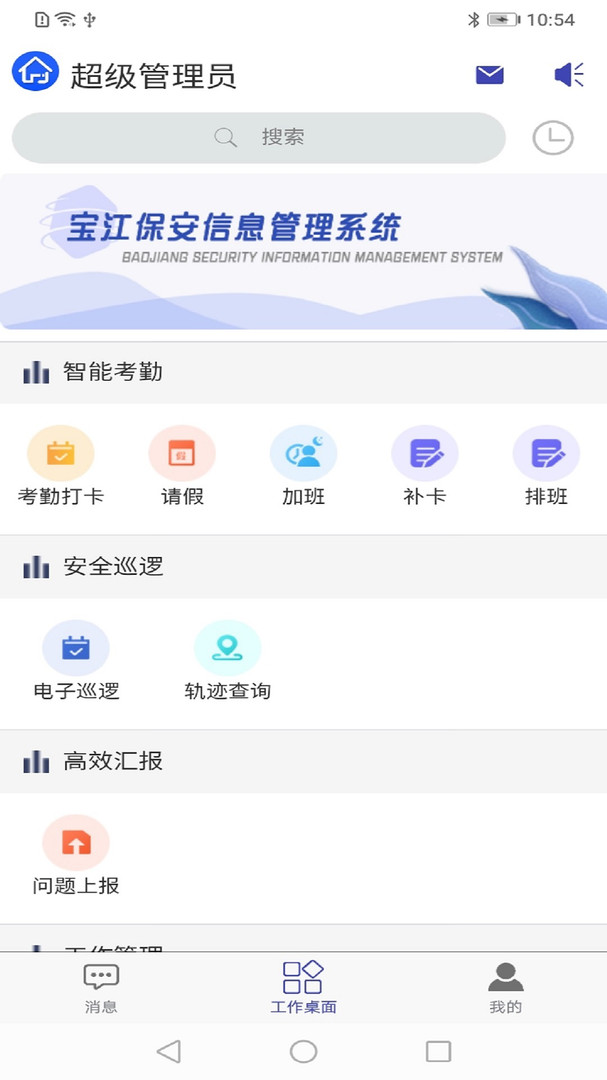Open the system recent apps view
607x1080 pixels.
point(438,1051)
